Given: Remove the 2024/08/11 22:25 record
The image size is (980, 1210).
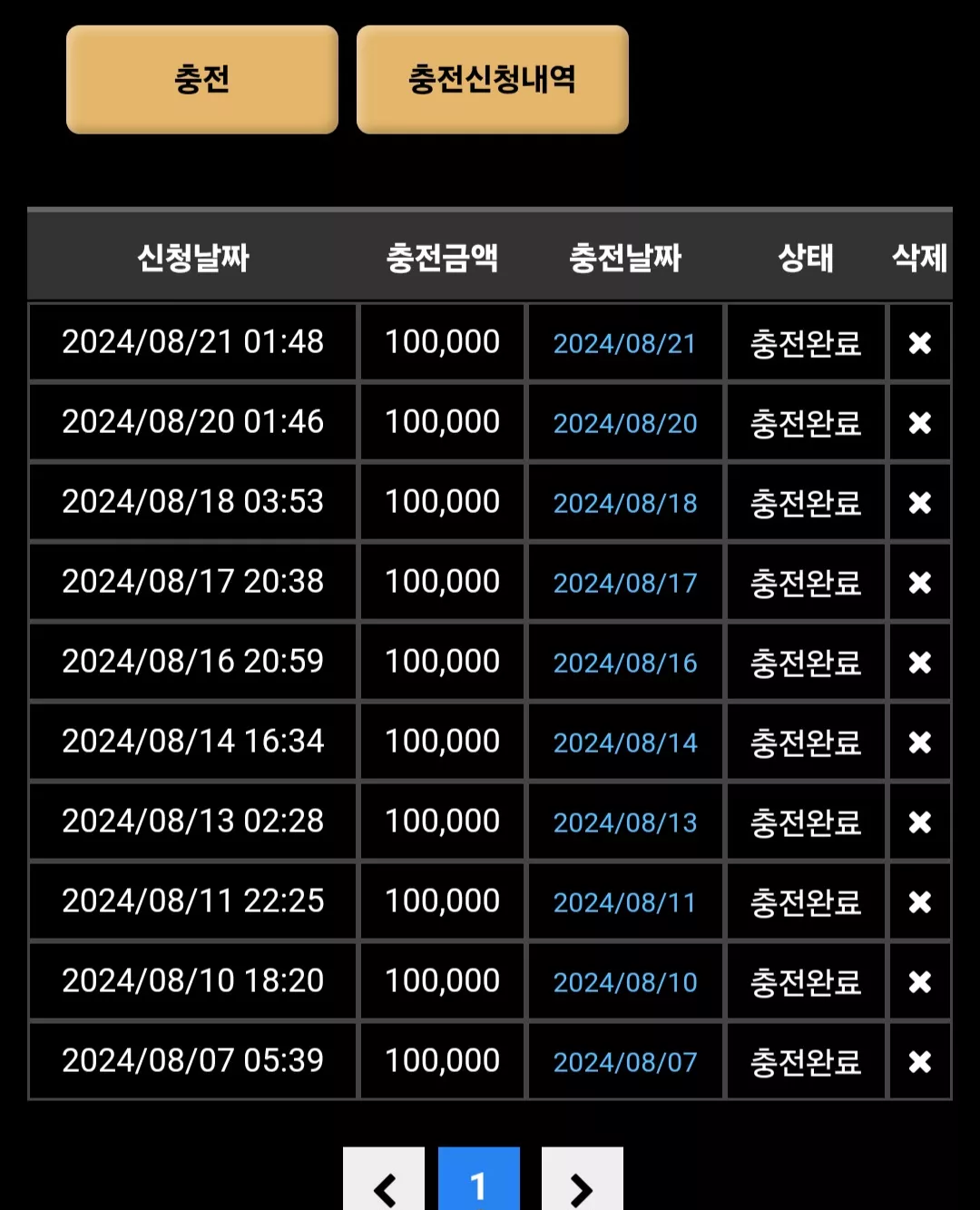Looking at the screenshot, I should pyautogui.click(x=920, y=902).
